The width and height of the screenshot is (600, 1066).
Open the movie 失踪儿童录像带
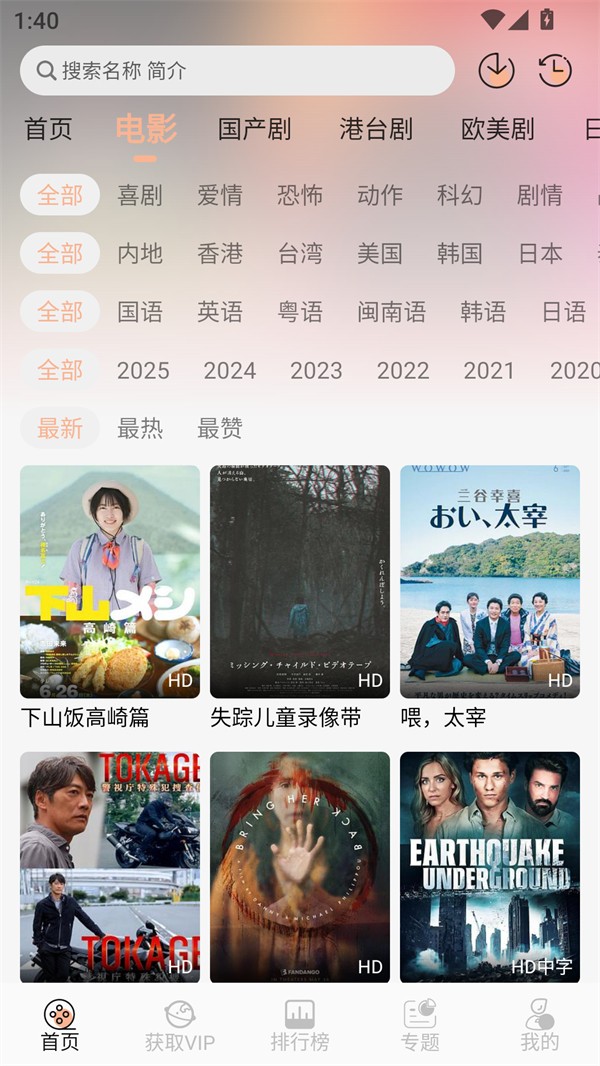pos(300,582)
